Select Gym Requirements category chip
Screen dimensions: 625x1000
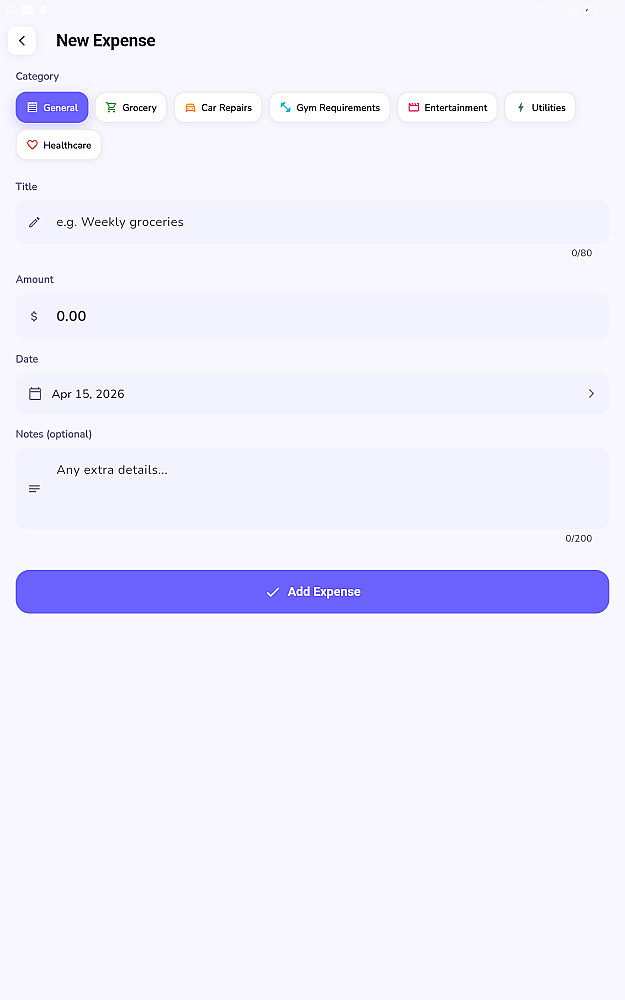pos(329,108)
